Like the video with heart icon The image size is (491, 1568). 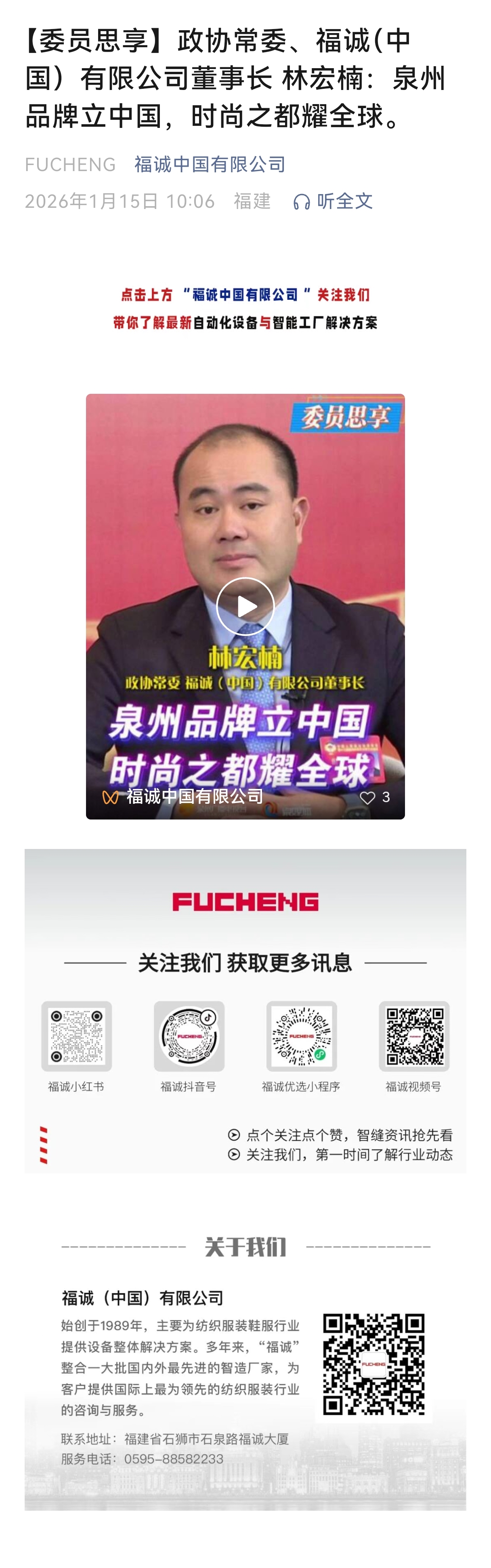coord(367,797)
